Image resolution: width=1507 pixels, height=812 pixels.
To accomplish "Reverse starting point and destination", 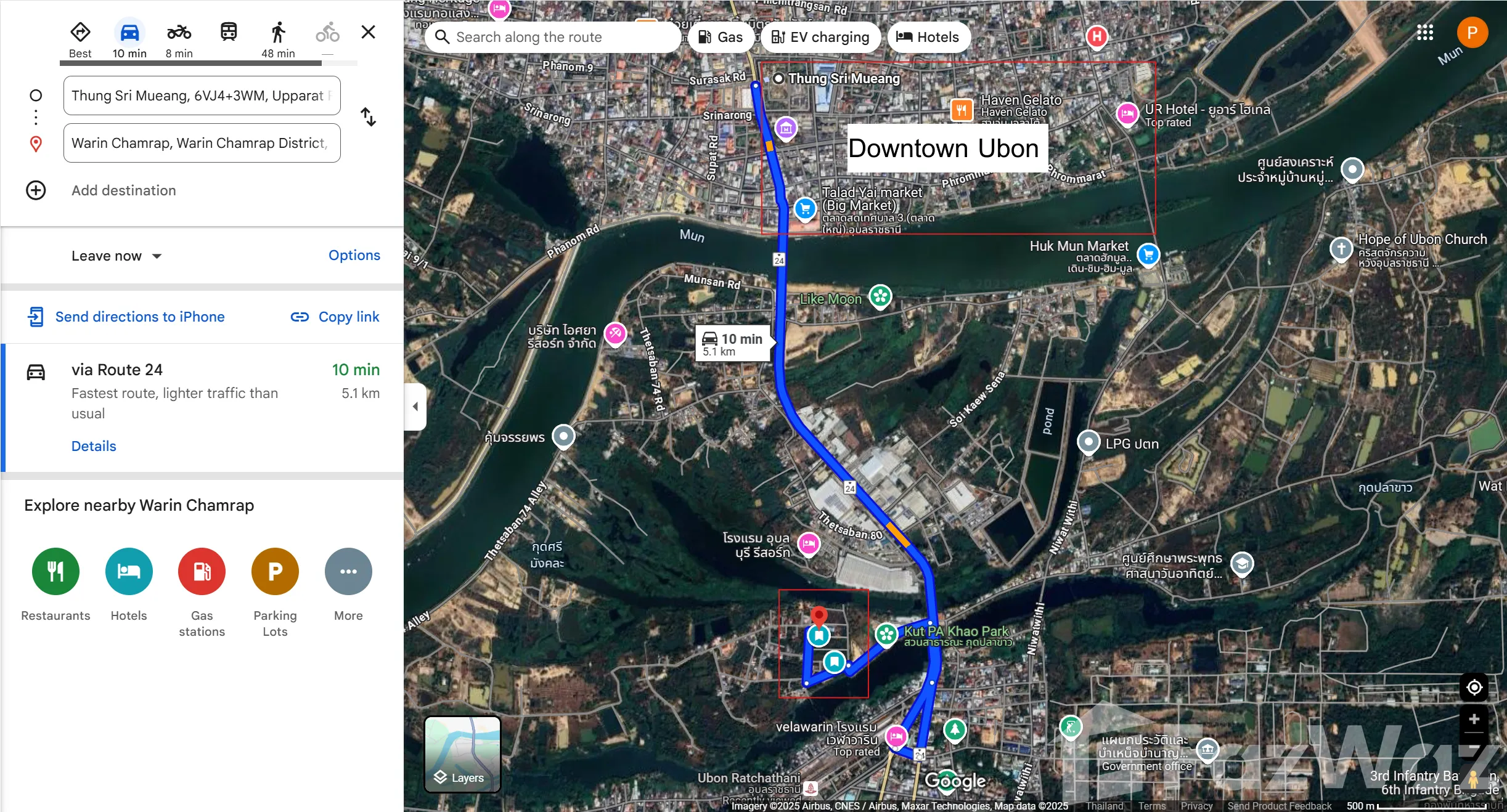I will point(368,116).
